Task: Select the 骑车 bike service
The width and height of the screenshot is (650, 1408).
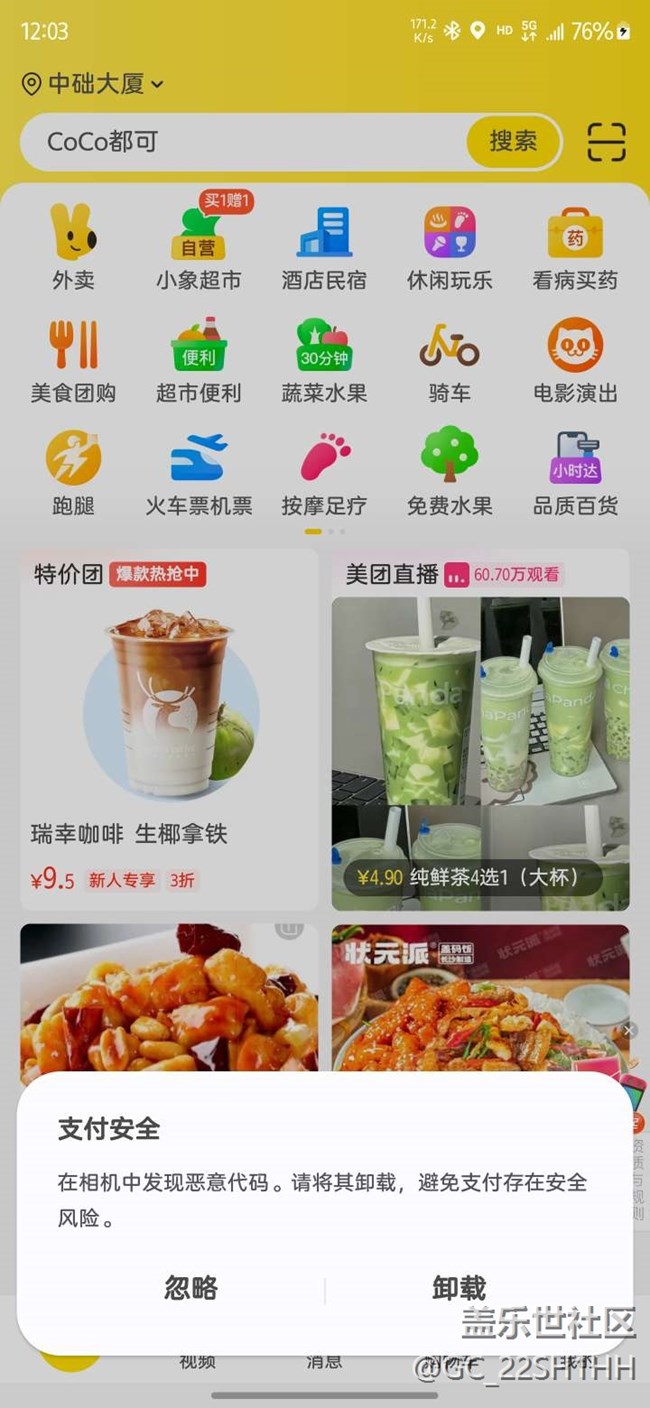Action: point(449,360)
